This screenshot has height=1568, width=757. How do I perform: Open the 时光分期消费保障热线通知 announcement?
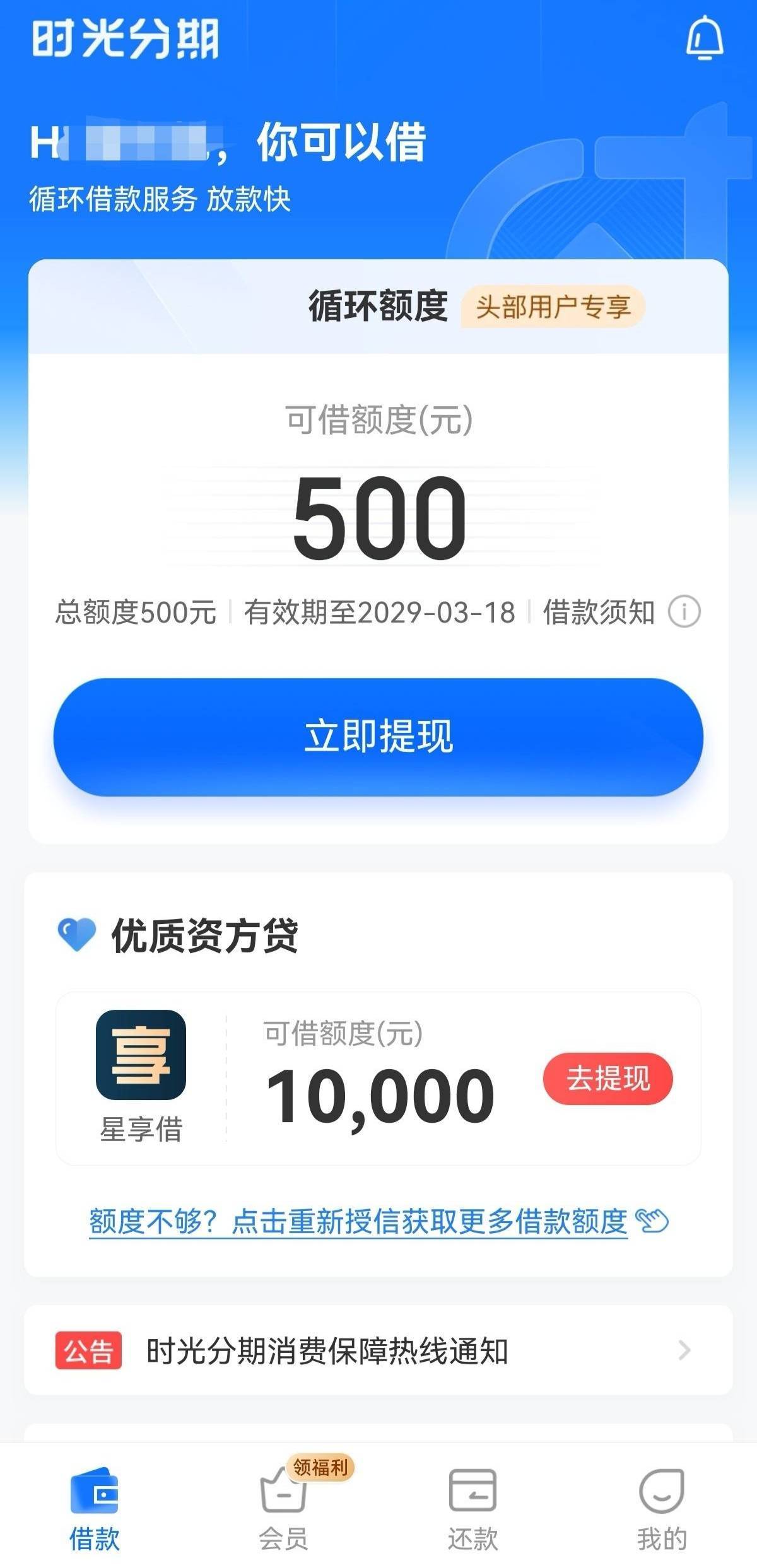point(378,1350)
